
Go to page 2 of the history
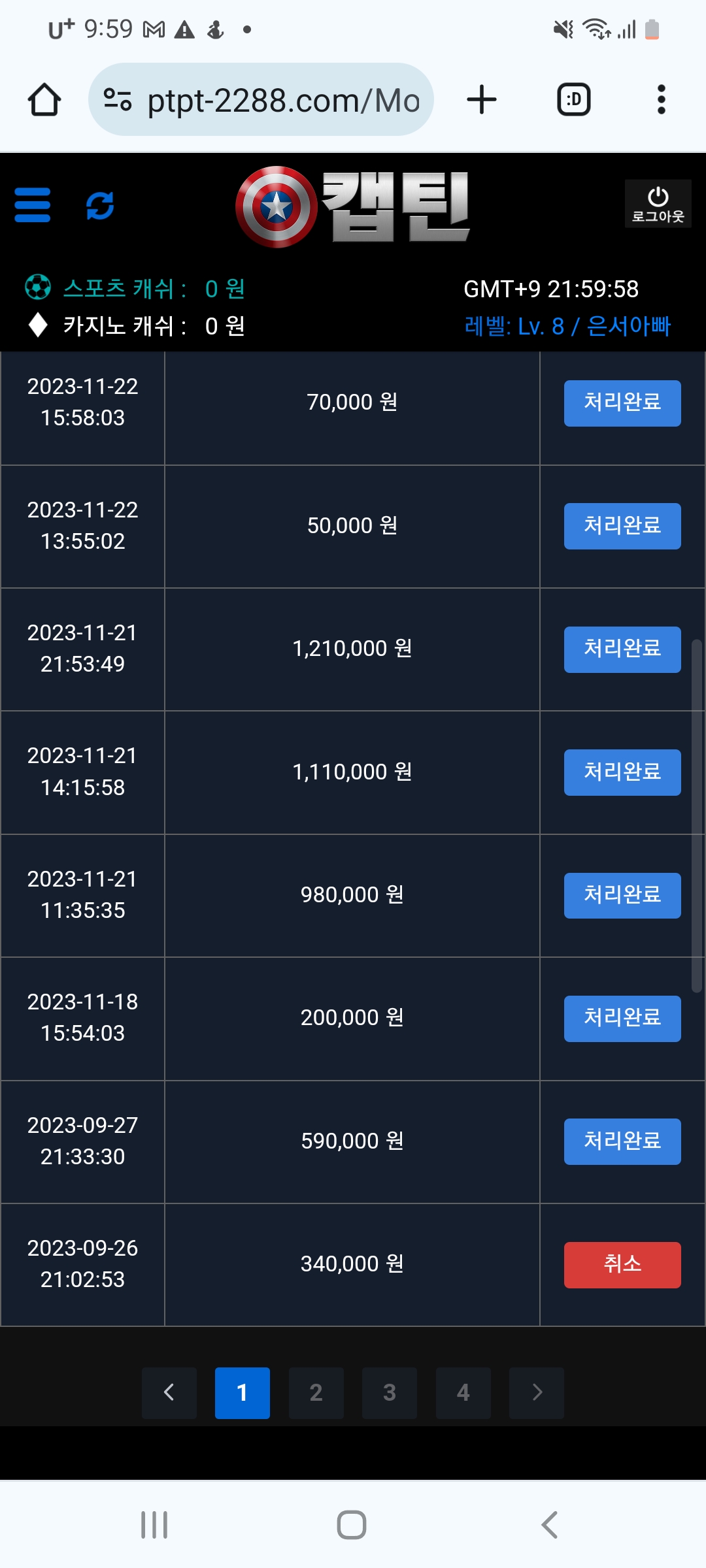tap(316, 1393)
